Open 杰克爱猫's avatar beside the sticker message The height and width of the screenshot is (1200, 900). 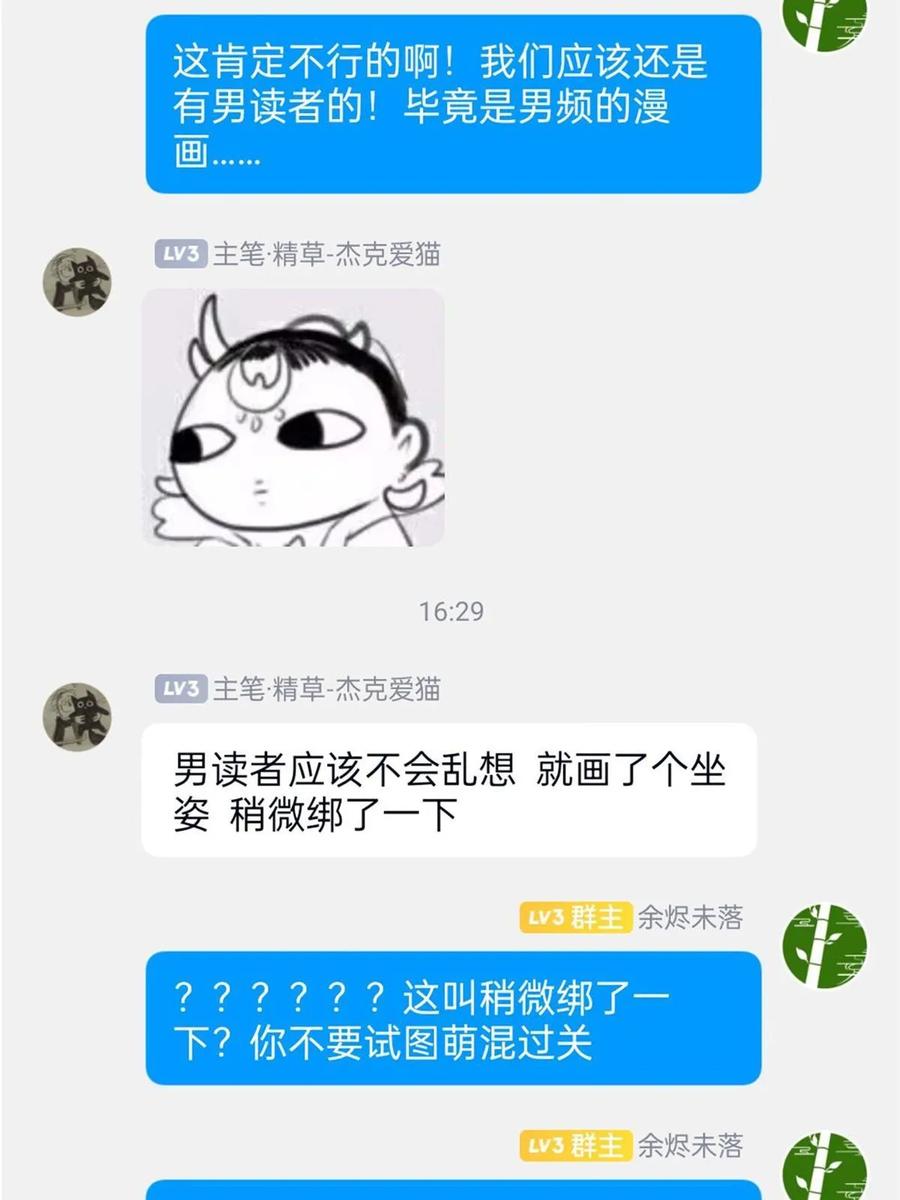[x=77, y=282]
